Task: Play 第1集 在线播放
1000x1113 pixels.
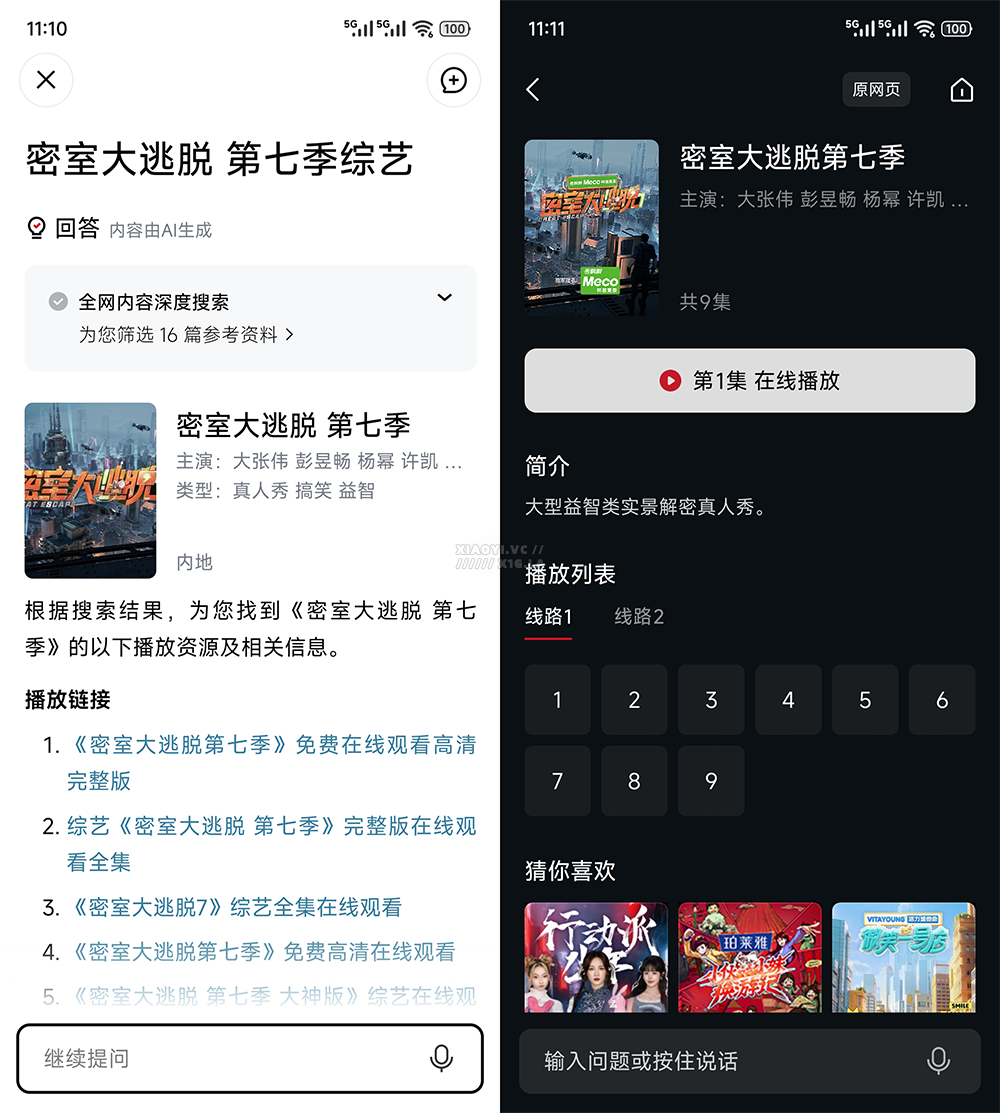Action: 749,381
